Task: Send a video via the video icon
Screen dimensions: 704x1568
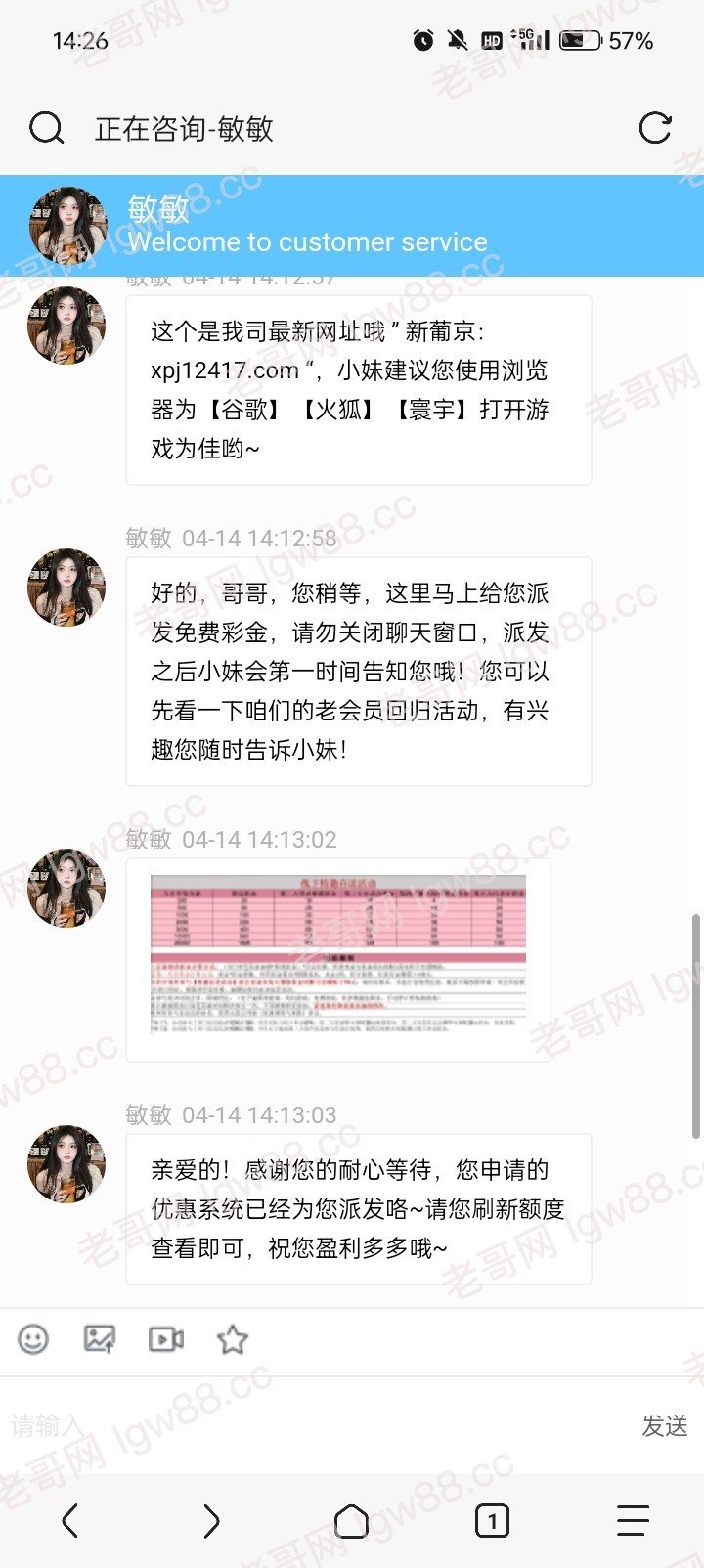Action: pos(166,1338)
